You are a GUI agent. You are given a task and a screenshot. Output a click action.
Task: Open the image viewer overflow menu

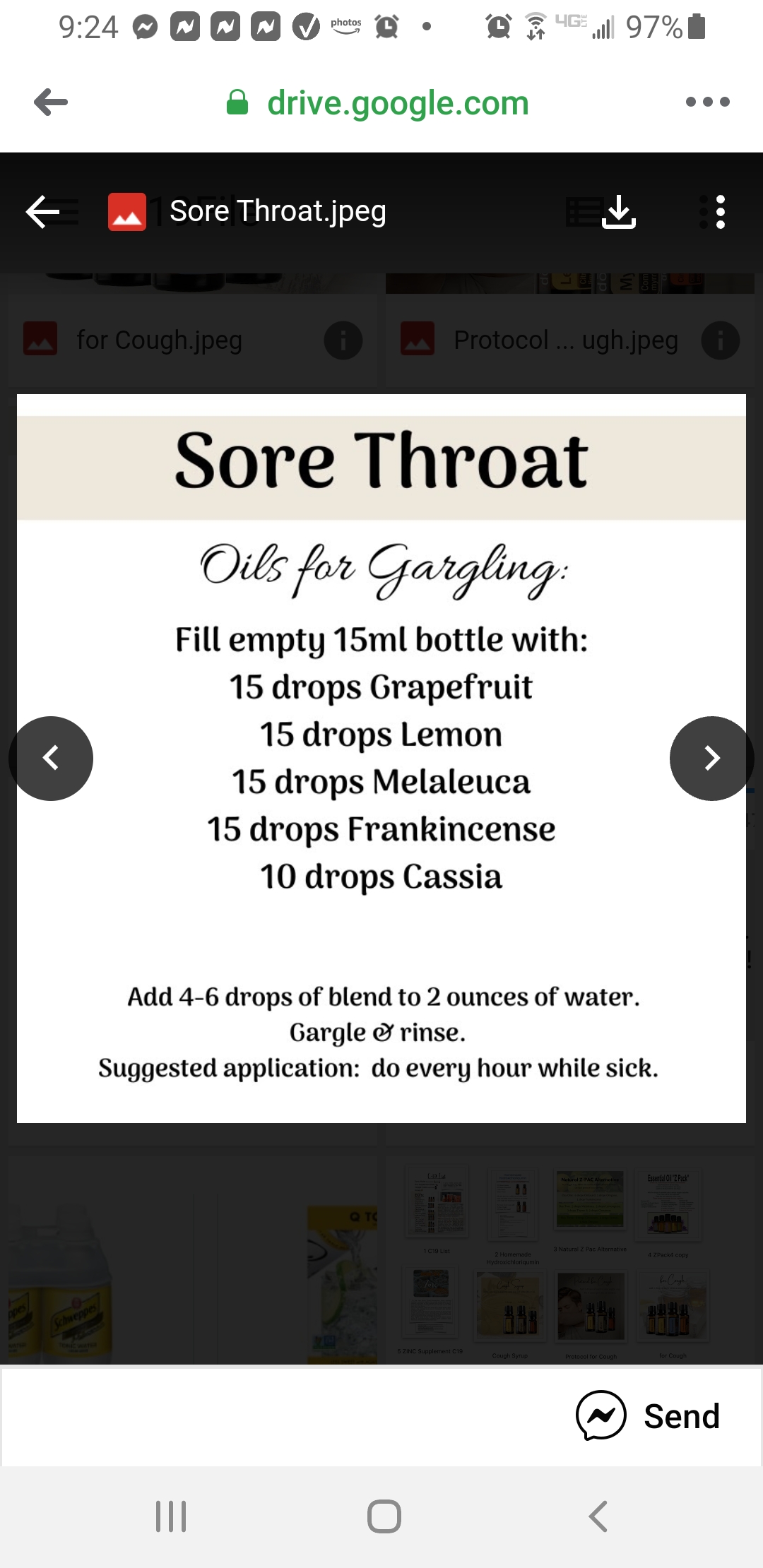(720, 212)
